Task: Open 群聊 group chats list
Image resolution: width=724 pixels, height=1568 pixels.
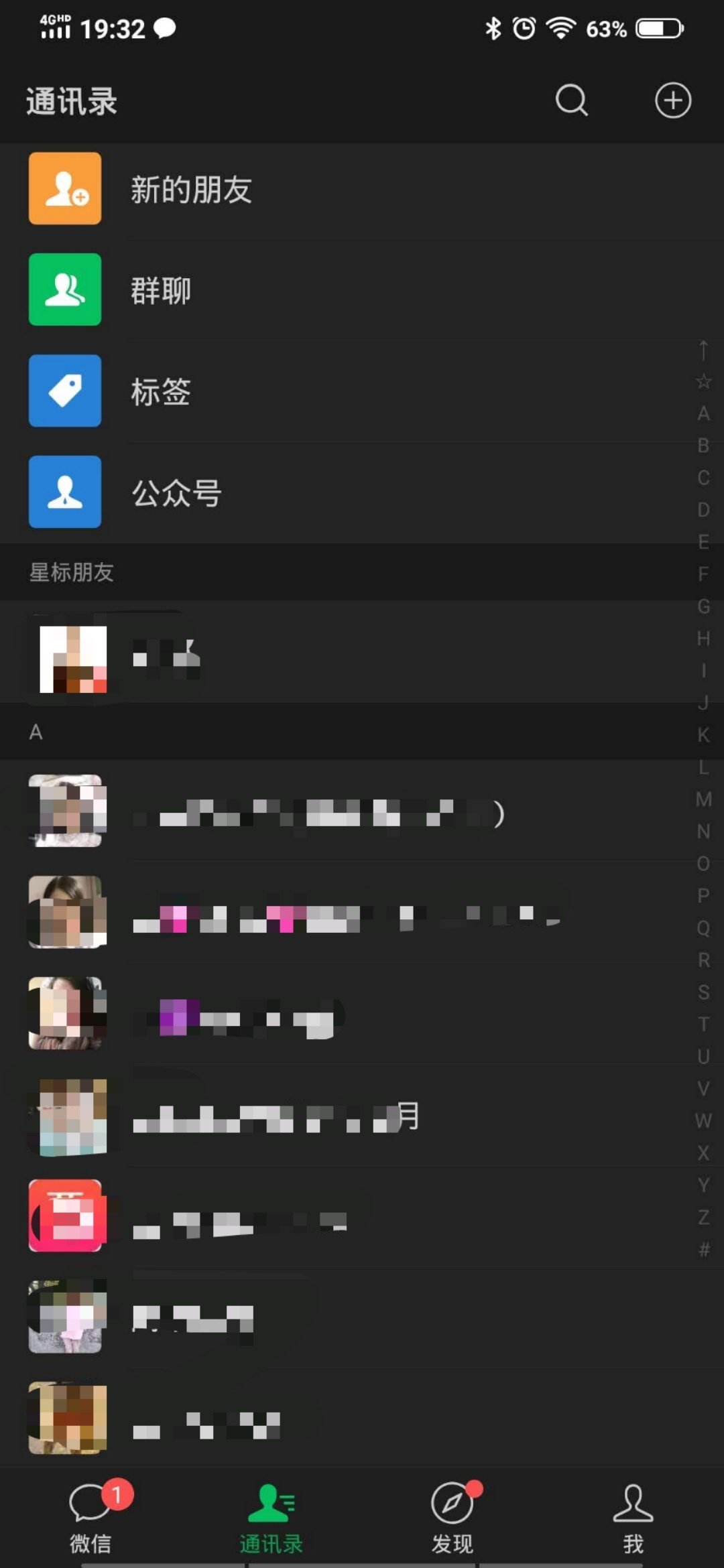Action: (x=161, y=290)
